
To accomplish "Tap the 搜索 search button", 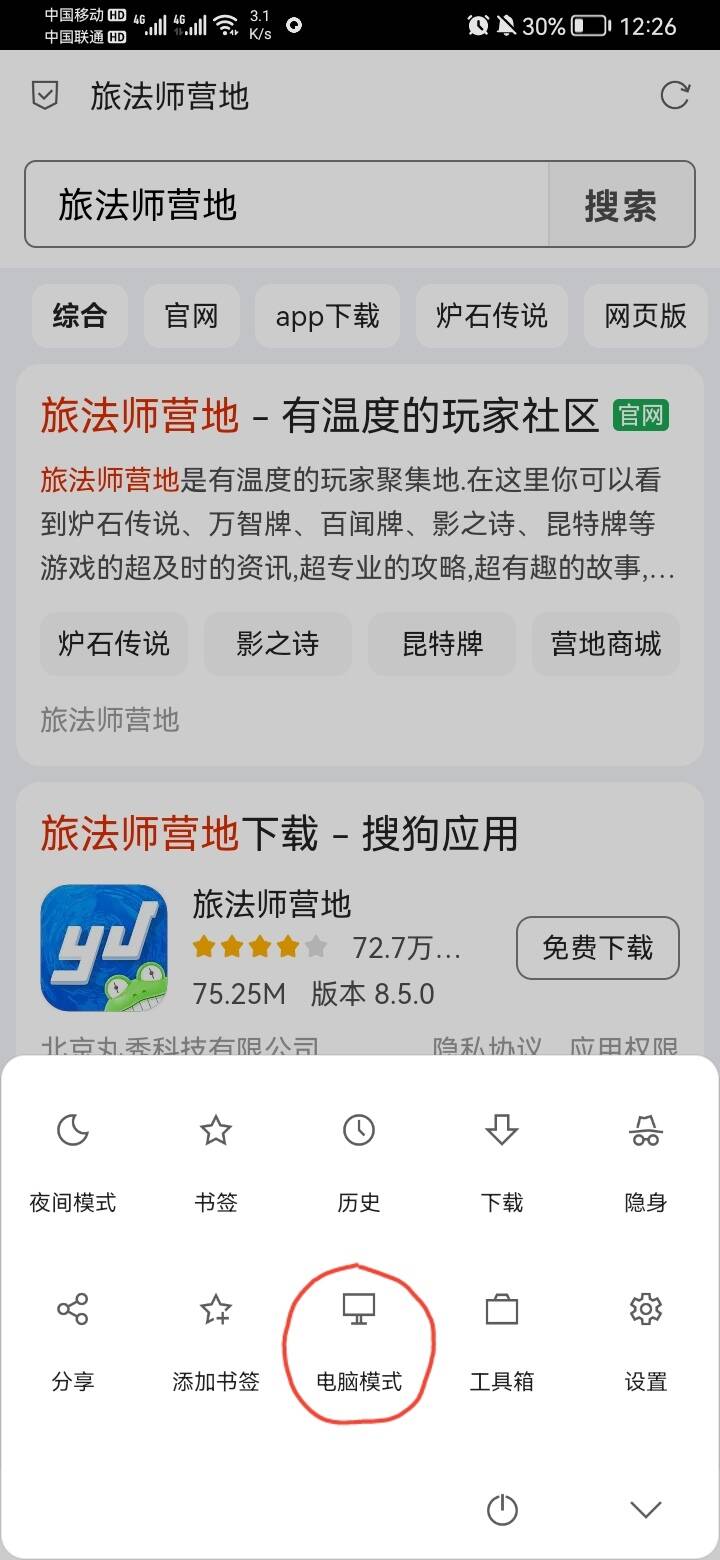I will click(x=621, y=205).
